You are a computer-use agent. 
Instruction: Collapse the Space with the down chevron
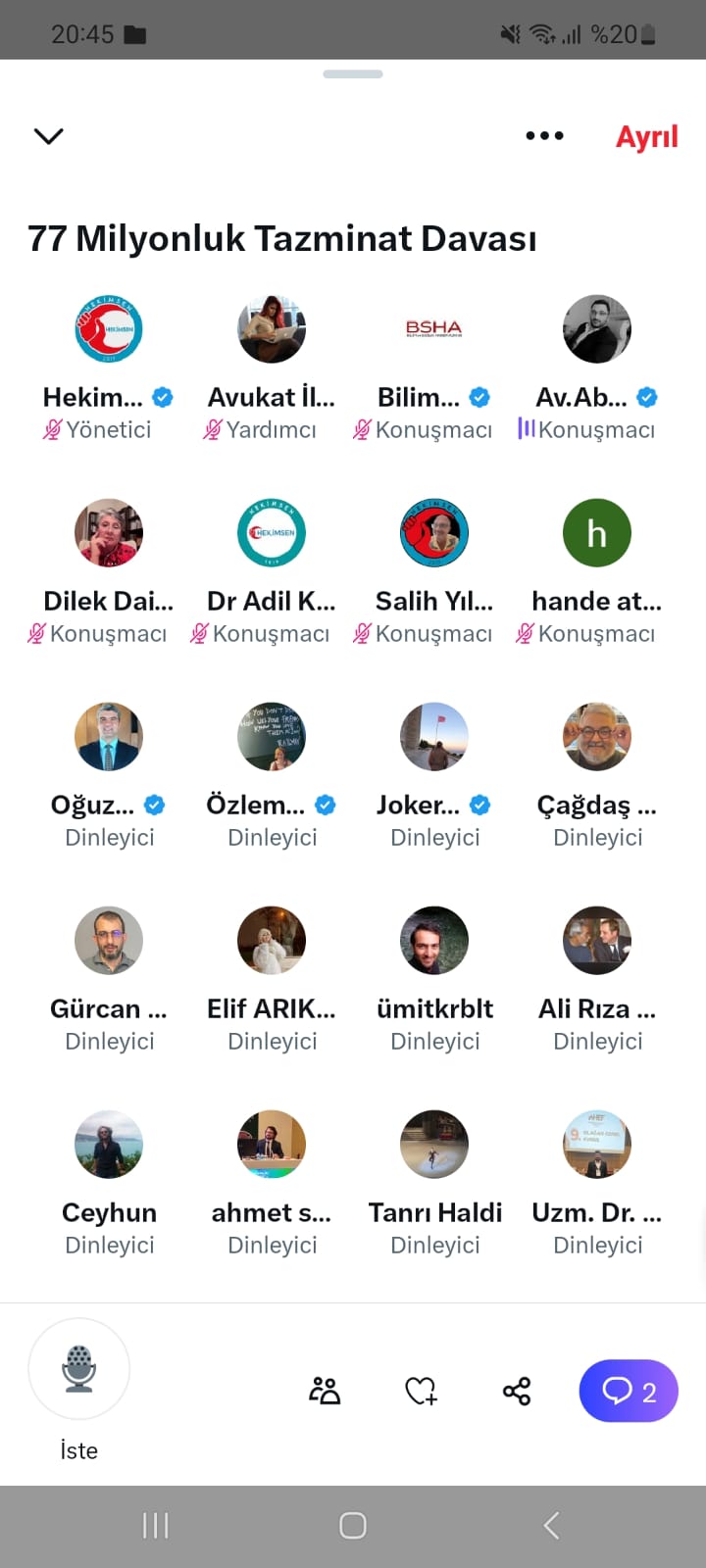tap(48, 136)
